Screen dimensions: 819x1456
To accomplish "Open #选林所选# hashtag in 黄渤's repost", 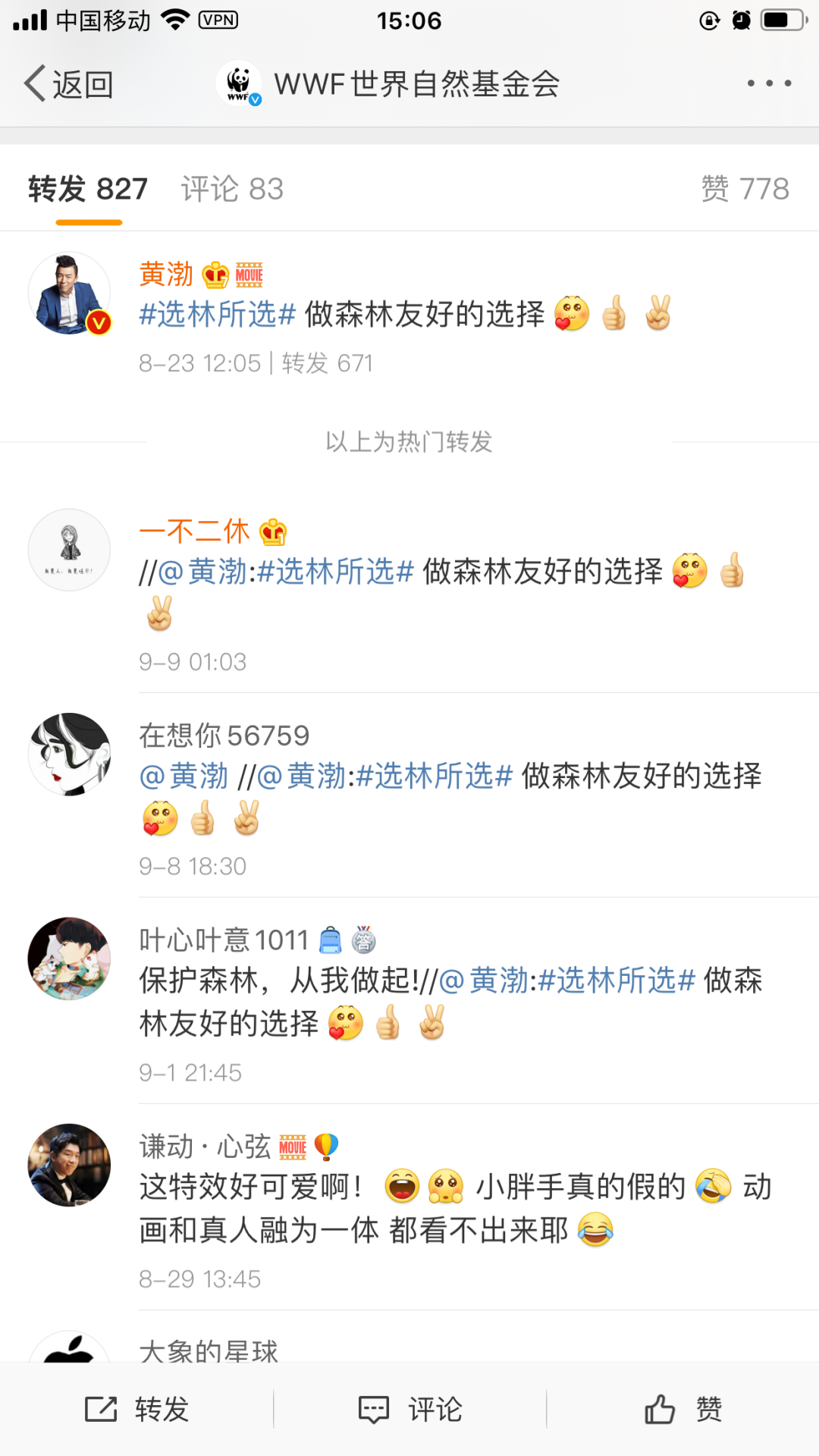I will tap(217, 314).
